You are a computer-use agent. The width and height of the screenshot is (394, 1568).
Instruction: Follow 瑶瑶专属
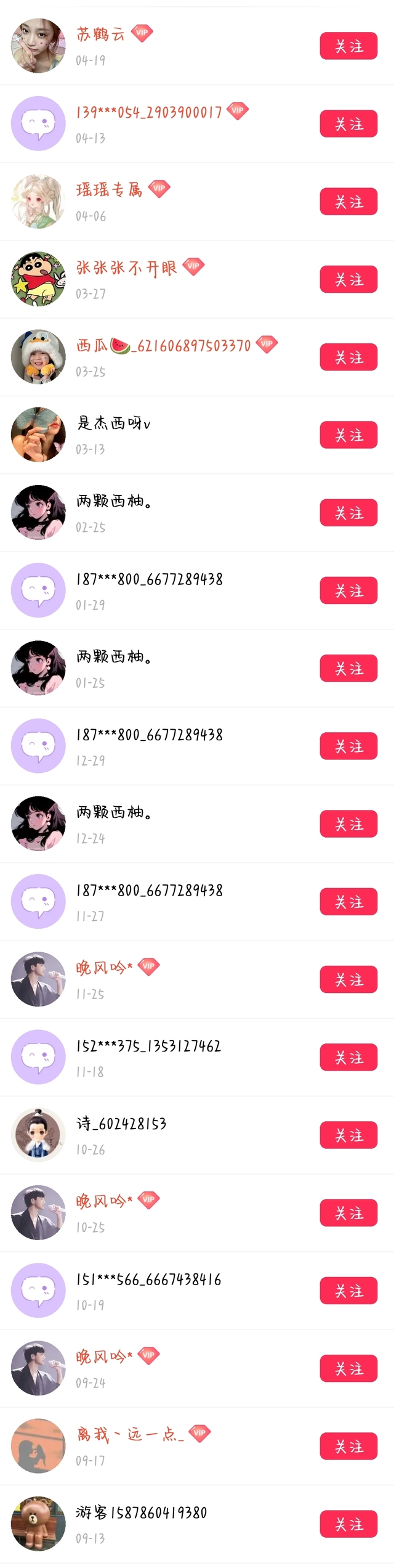pyautogui.click(x=348, y=202)
